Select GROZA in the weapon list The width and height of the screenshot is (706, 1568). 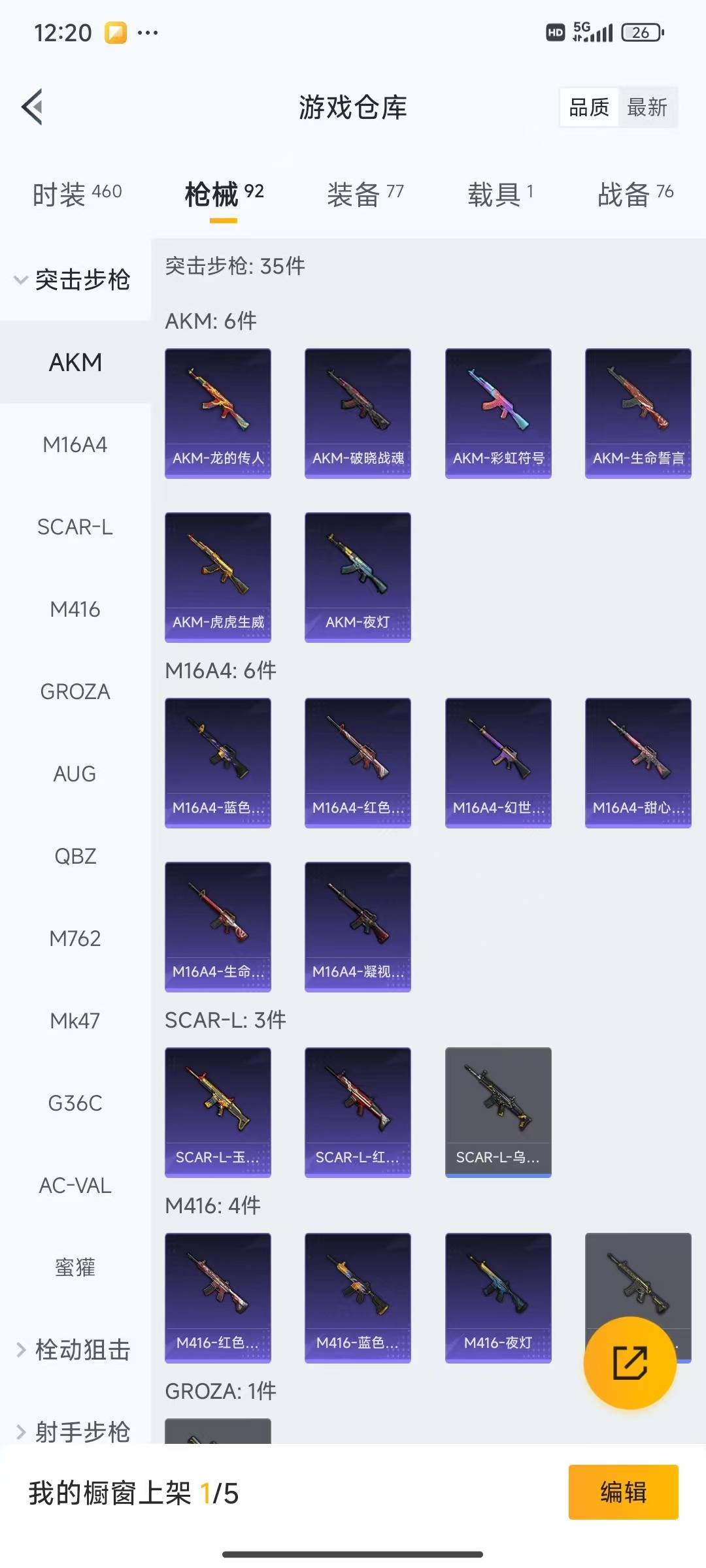pyautogui.click(x=75, y=692)
